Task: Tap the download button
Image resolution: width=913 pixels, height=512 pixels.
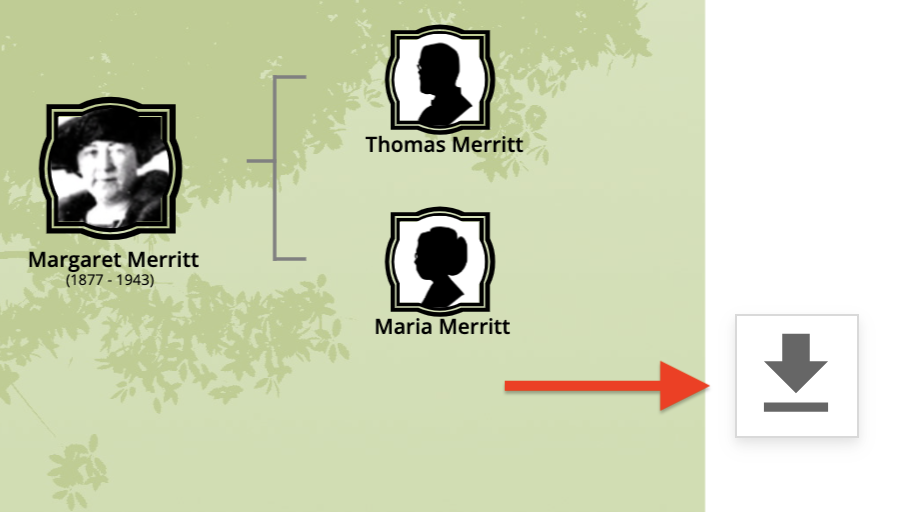Action: [x=796, y=375]
